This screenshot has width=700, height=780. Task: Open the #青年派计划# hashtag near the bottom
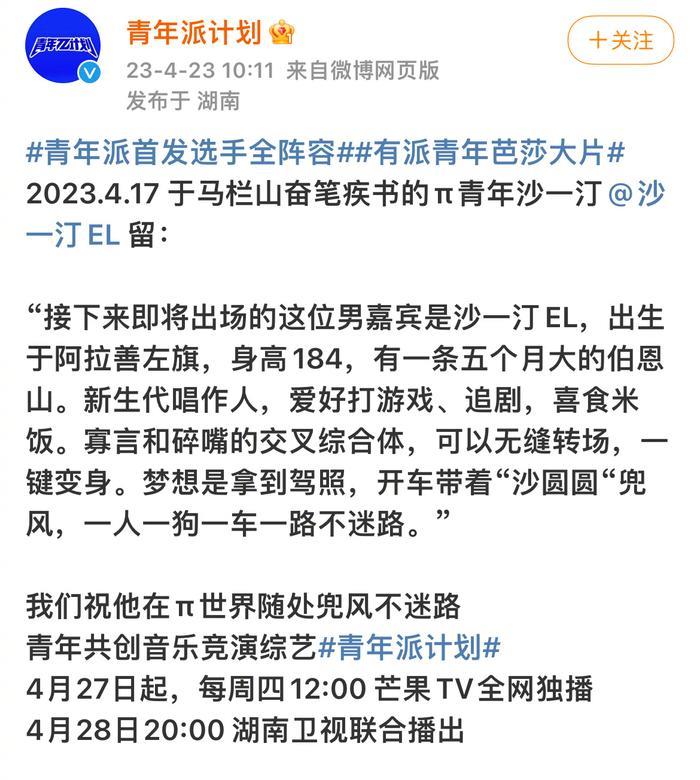pyautogui.click(x=409, y=646)
